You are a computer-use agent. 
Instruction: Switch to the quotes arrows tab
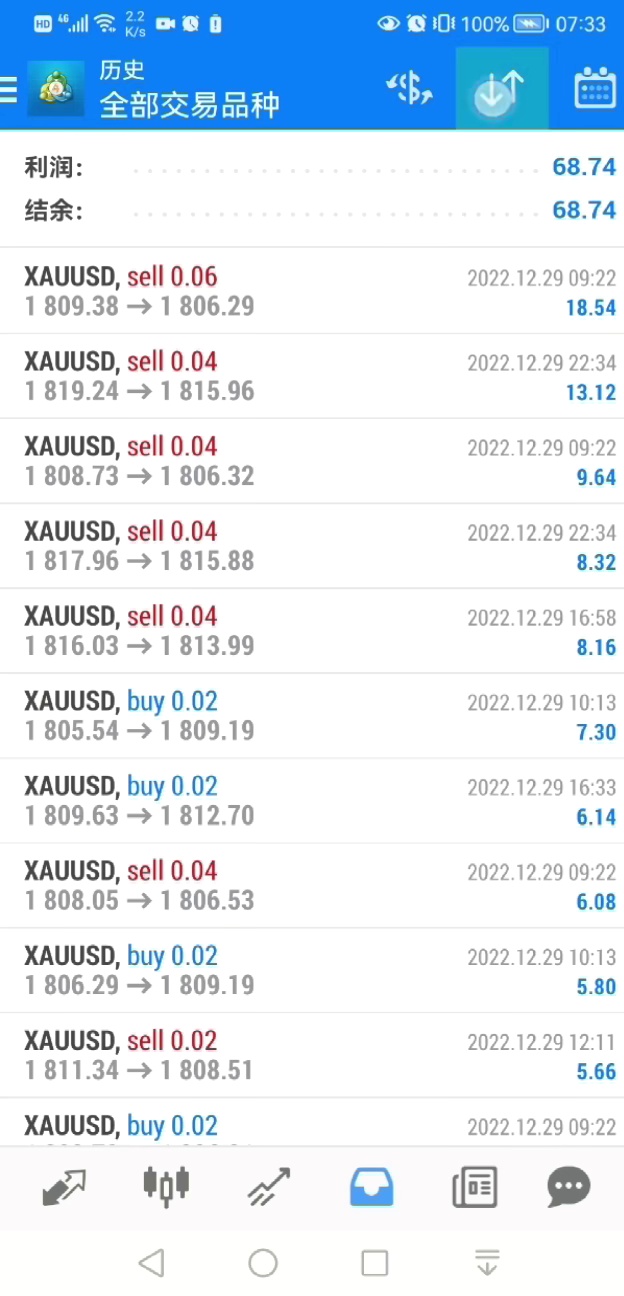[x=63, y=1187]
